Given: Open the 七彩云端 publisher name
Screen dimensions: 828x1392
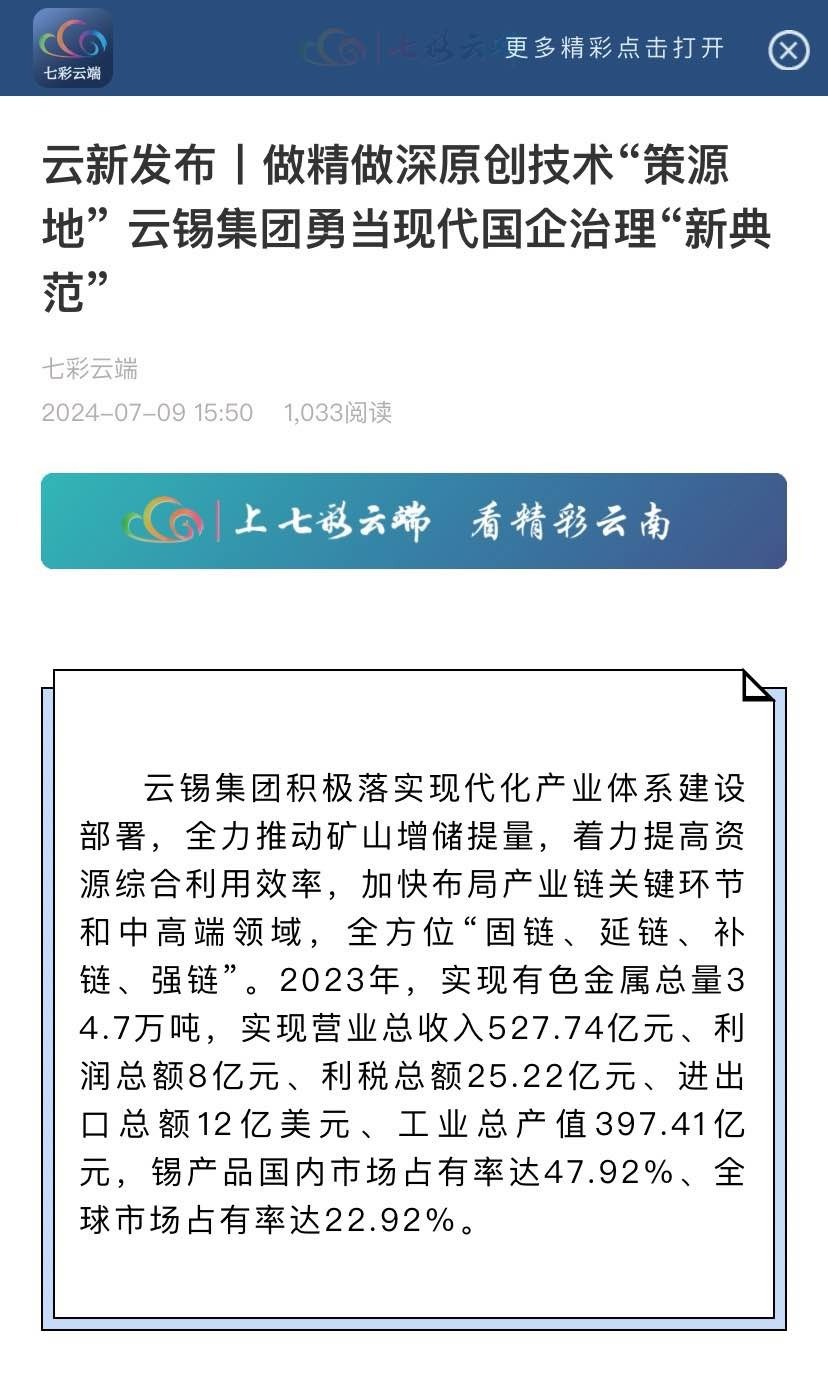Looking at the screenshot, I should (89, 369).
